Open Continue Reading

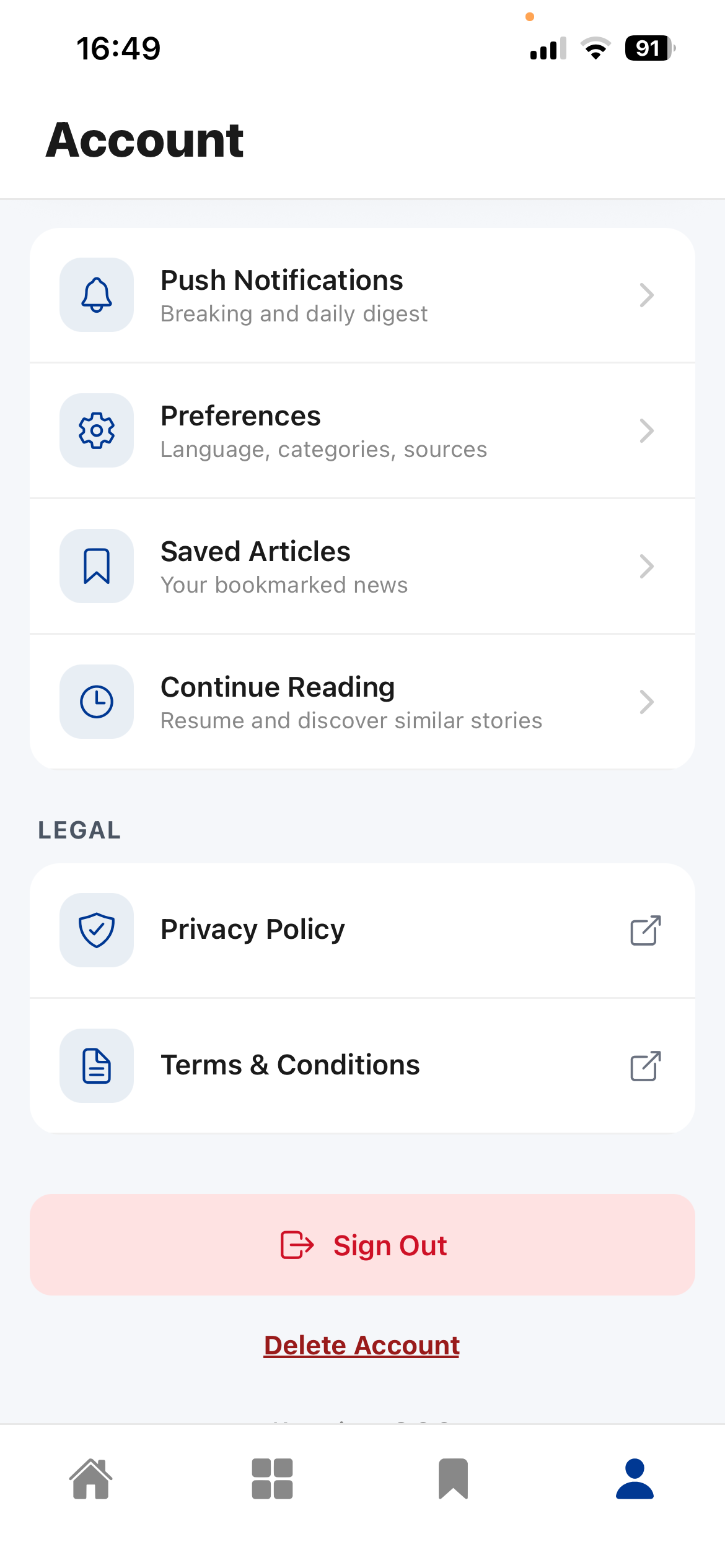[x=362, y=702]
